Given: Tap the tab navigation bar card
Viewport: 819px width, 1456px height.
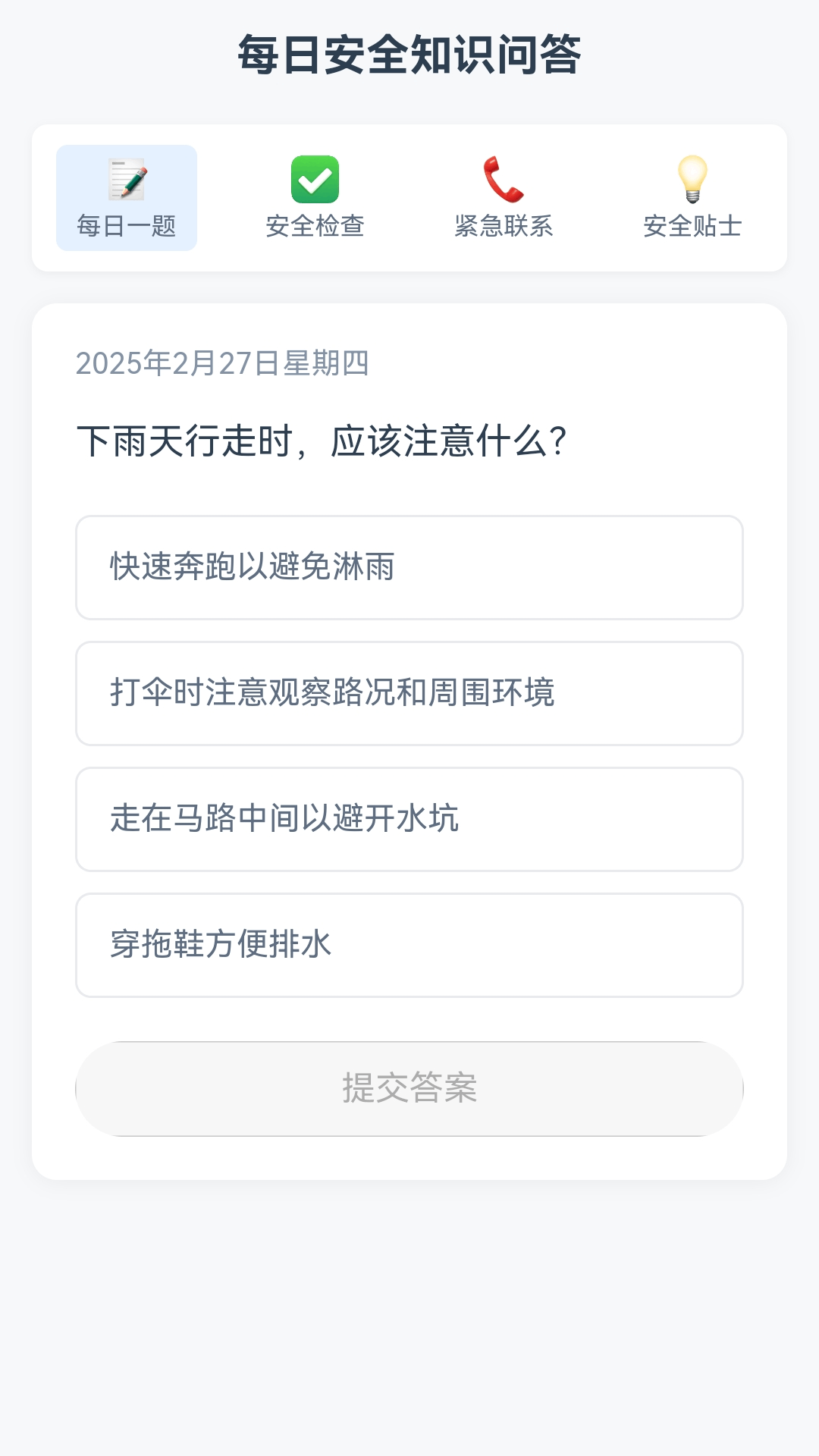Looking at the screenshot, I should coord(409,197).
